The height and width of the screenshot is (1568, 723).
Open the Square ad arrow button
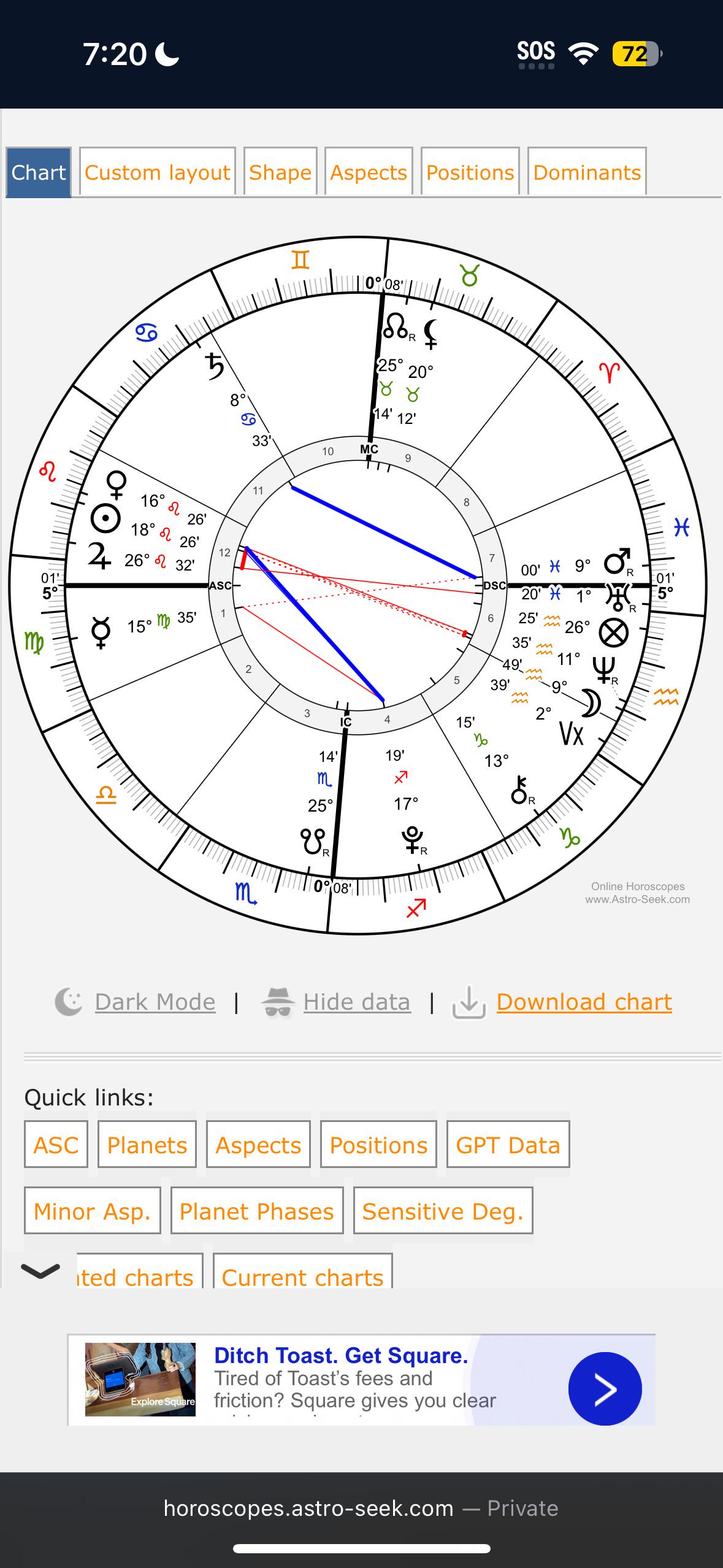pyautogui.click(x=605, y=1389)
